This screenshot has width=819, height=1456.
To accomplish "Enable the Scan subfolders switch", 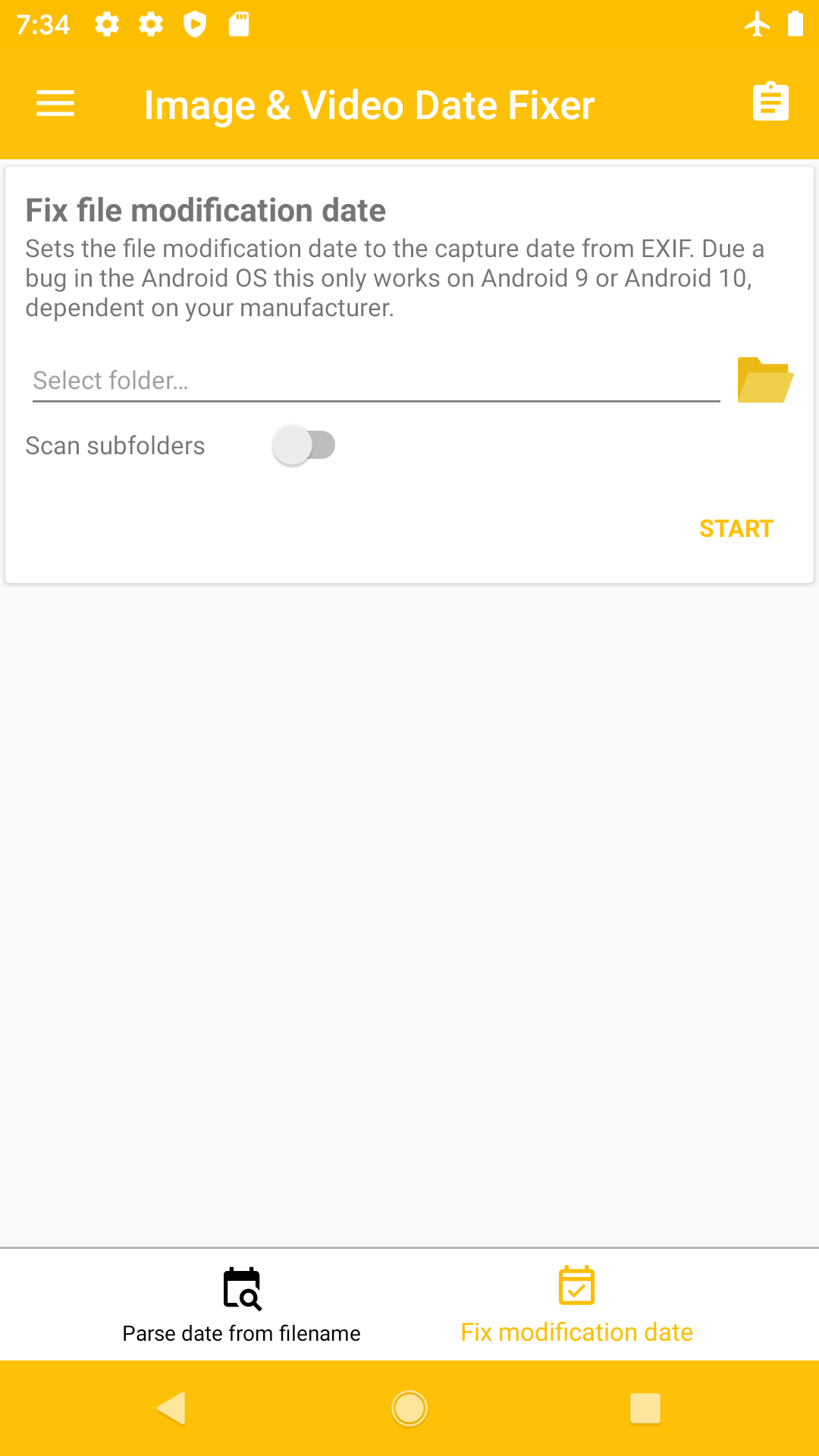I will tap(304, 445).
